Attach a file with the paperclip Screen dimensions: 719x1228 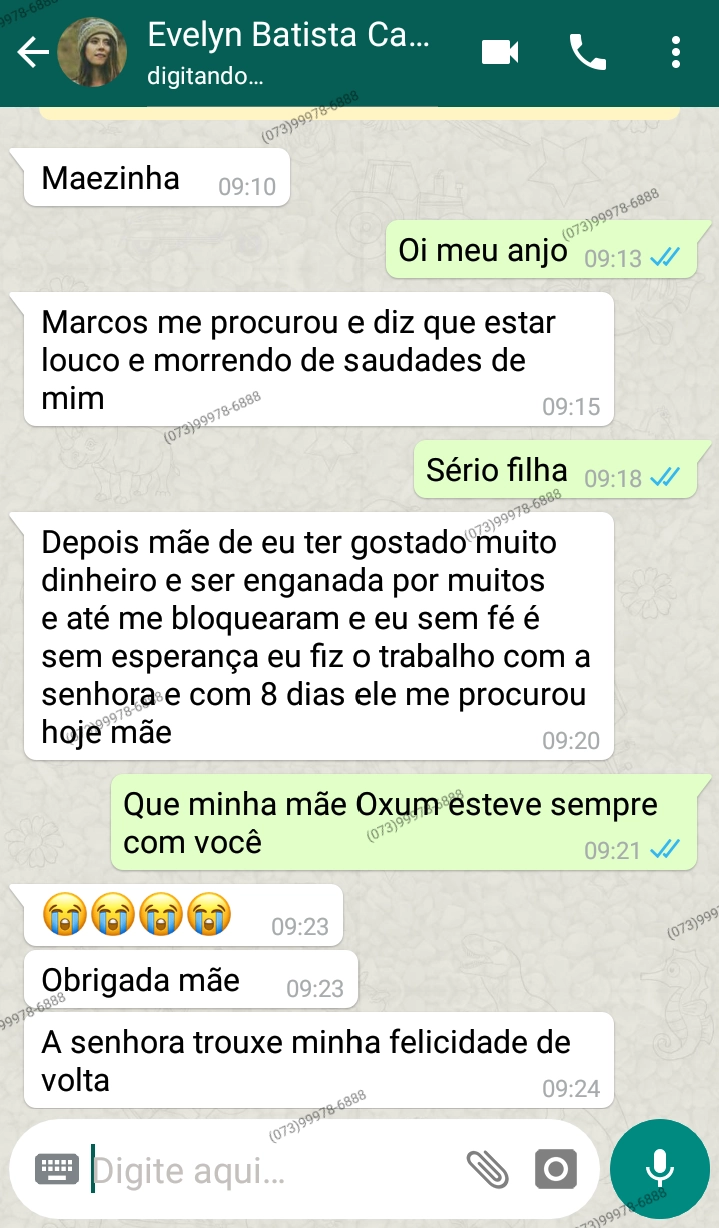[x=487, y=1169]
